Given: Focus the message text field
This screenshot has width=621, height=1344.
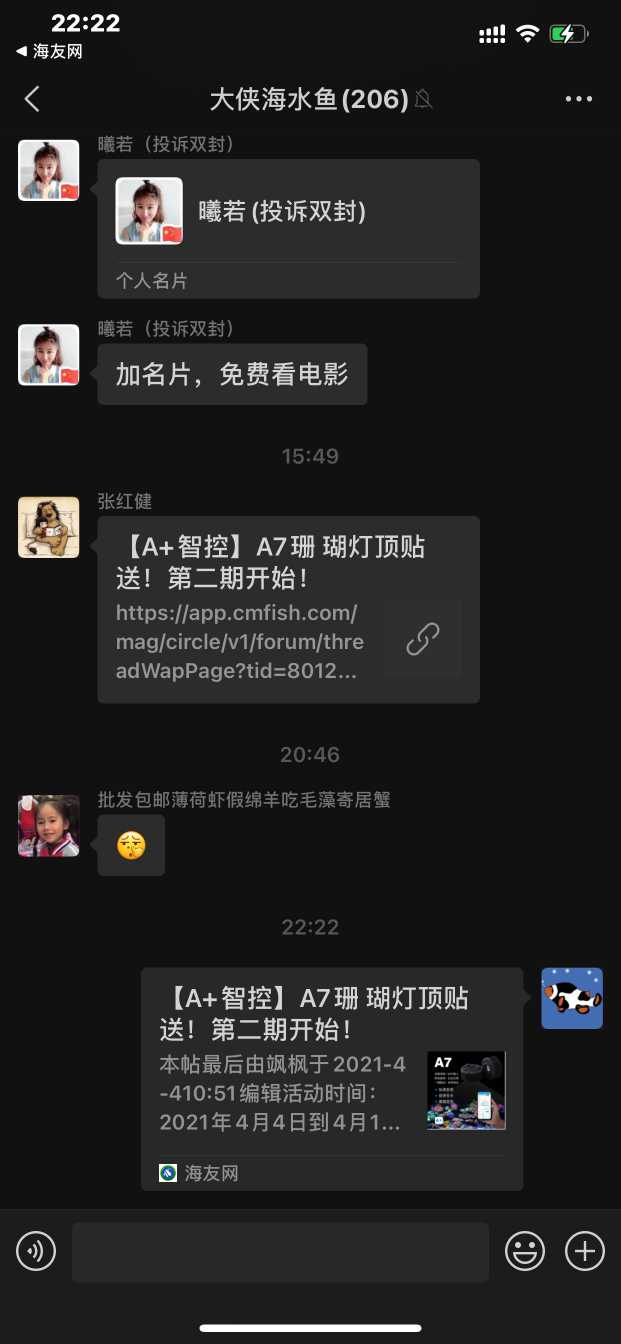Looking at the screenshot, I should 280,1251.
